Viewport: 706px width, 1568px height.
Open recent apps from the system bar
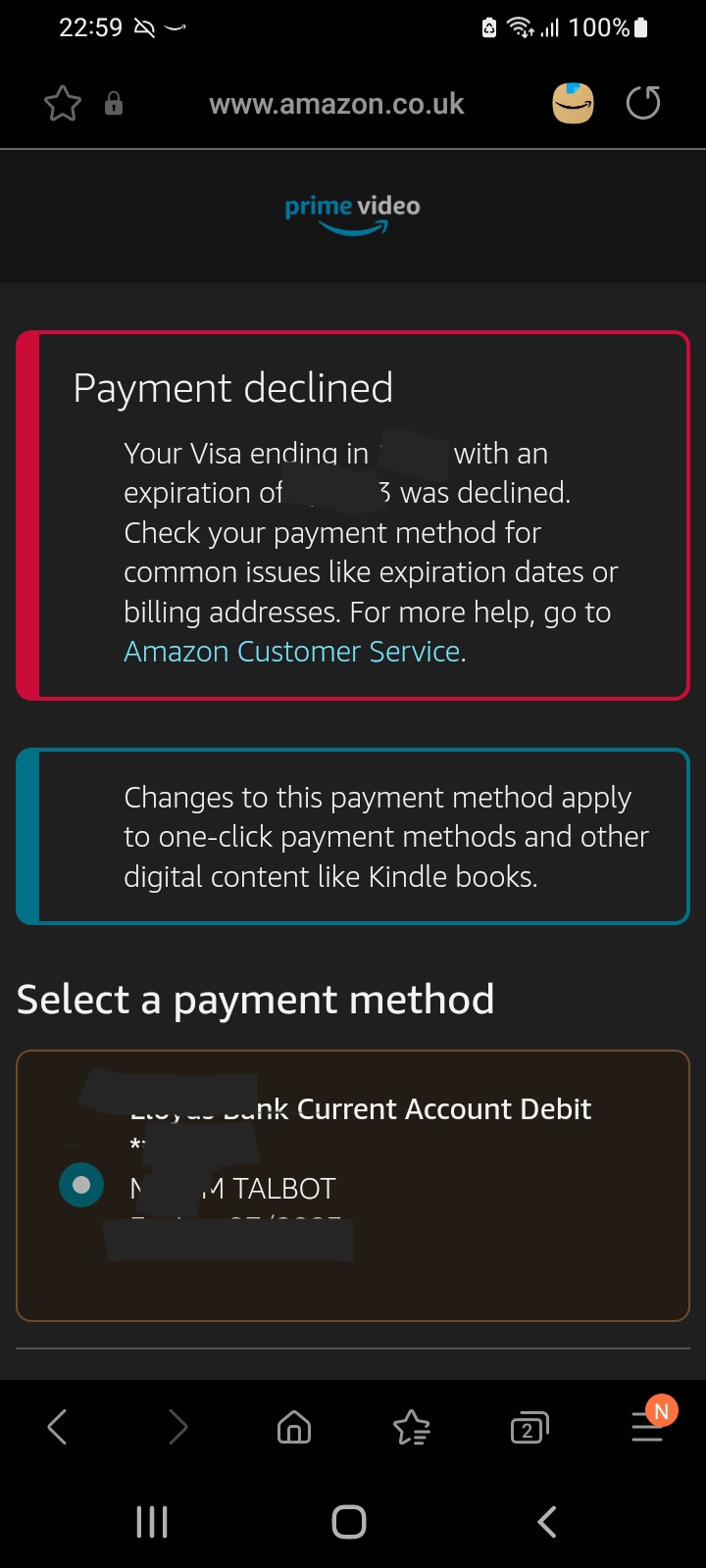(152, 1522)
